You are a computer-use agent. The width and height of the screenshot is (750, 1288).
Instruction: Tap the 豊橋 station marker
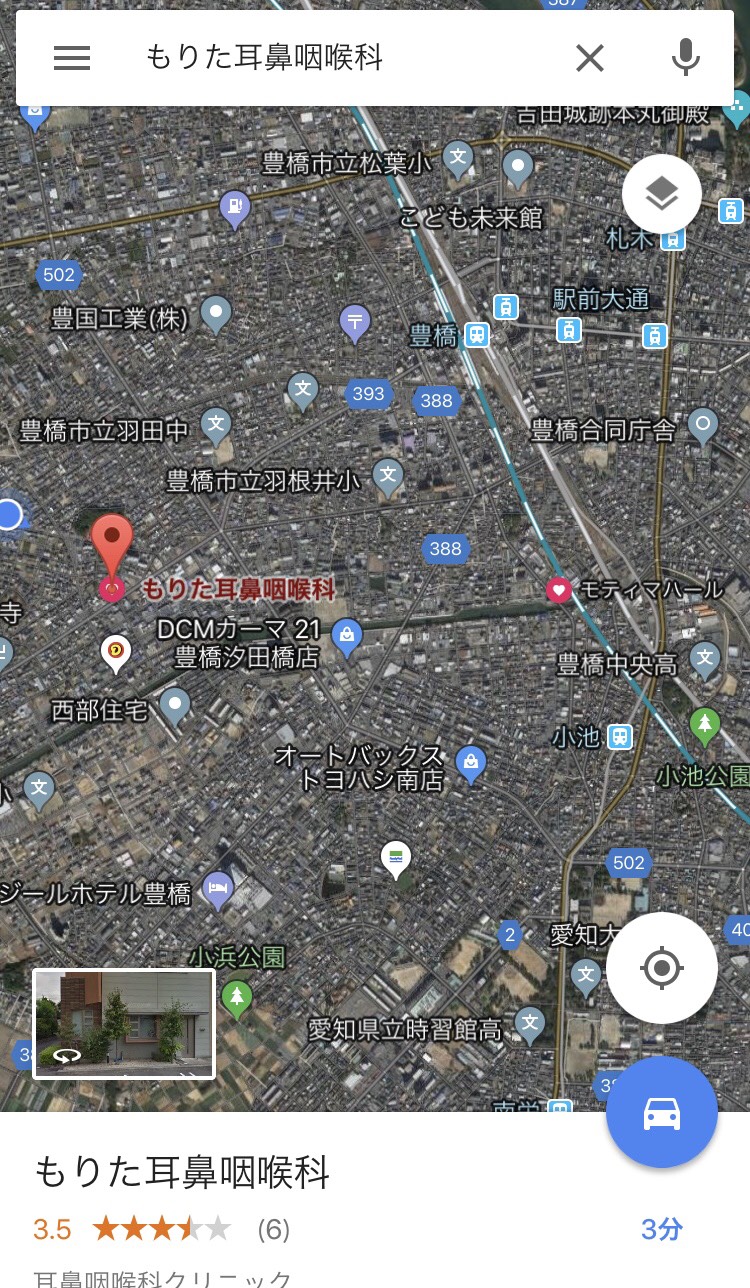point(478,335)
